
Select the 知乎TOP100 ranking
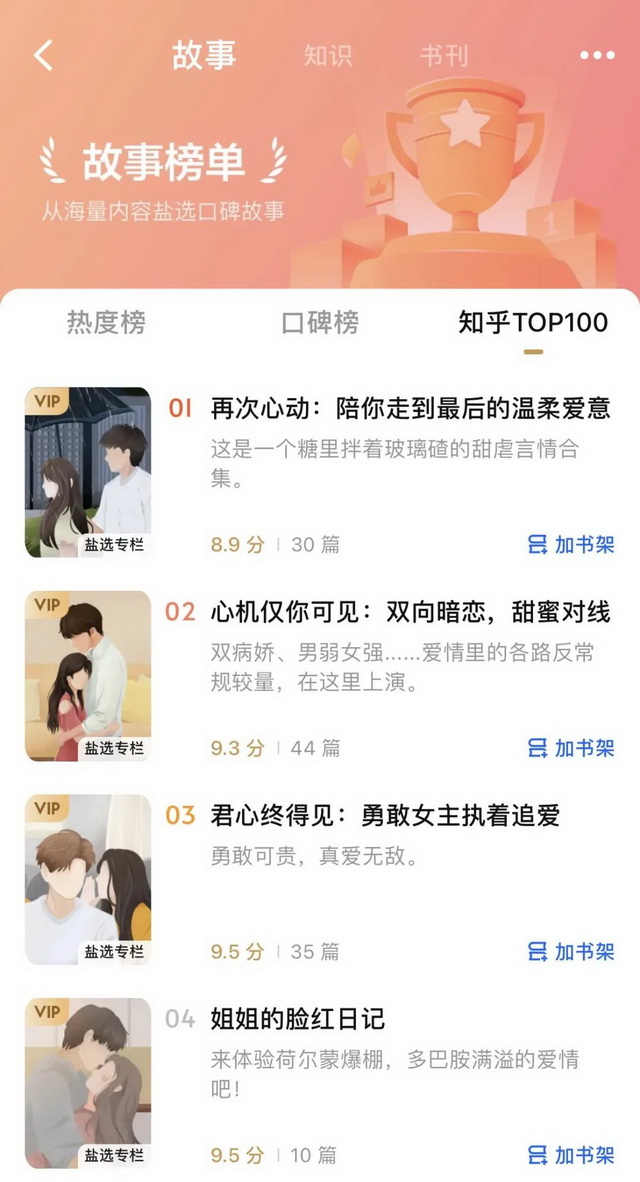click(x=533, y=322)
